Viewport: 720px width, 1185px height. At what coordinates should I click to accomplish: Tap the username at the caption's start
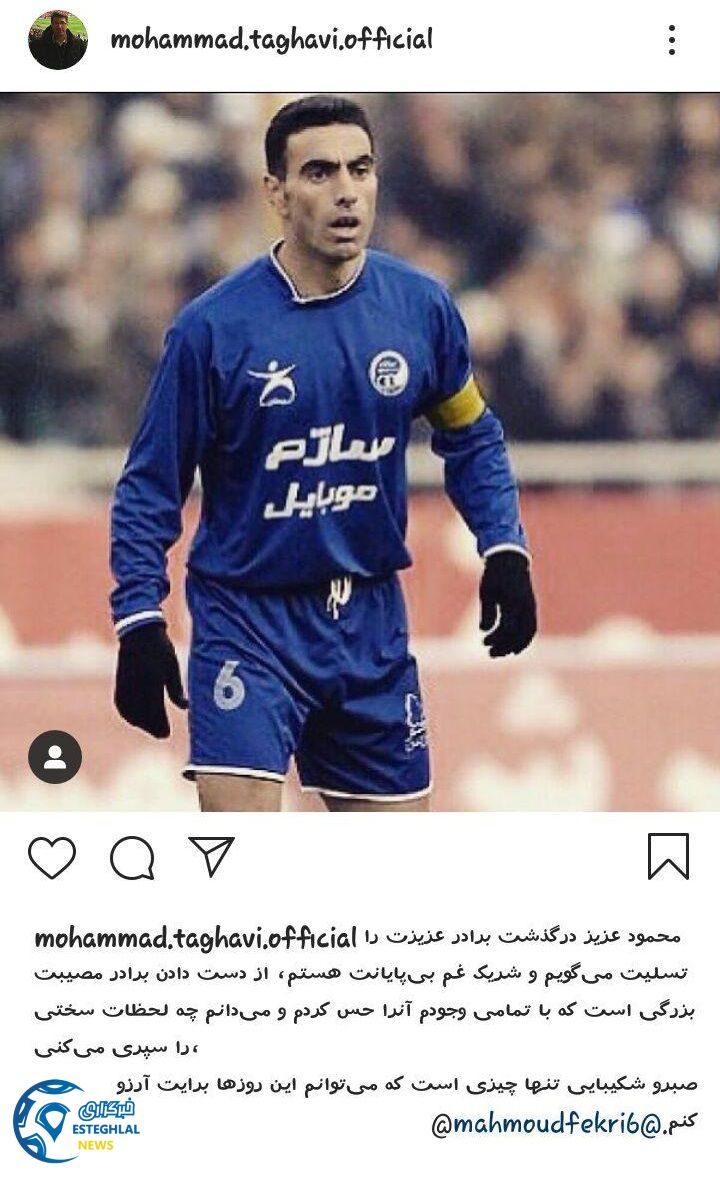(195, 938)
